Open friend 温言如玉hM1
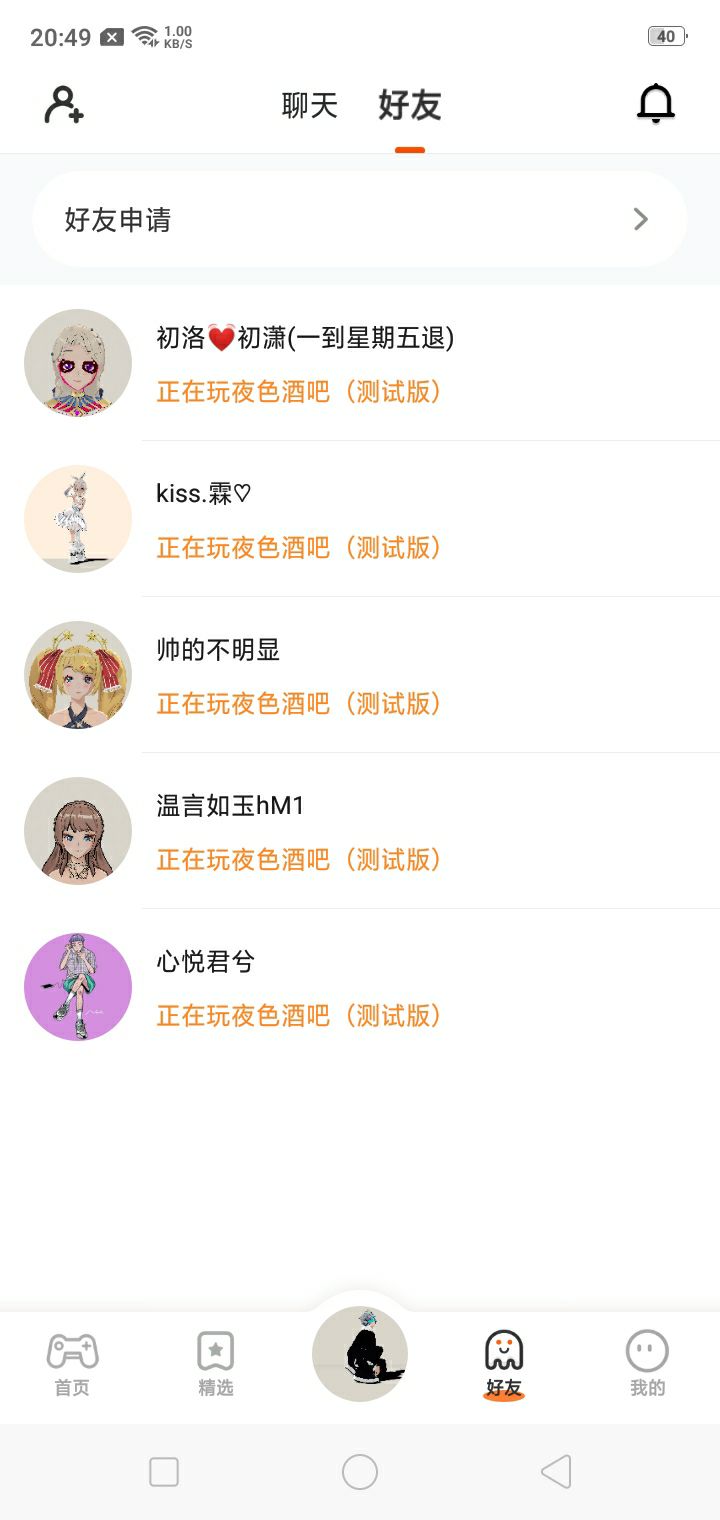The width and height of the screenshot is (720, 1520). (360, 831)
